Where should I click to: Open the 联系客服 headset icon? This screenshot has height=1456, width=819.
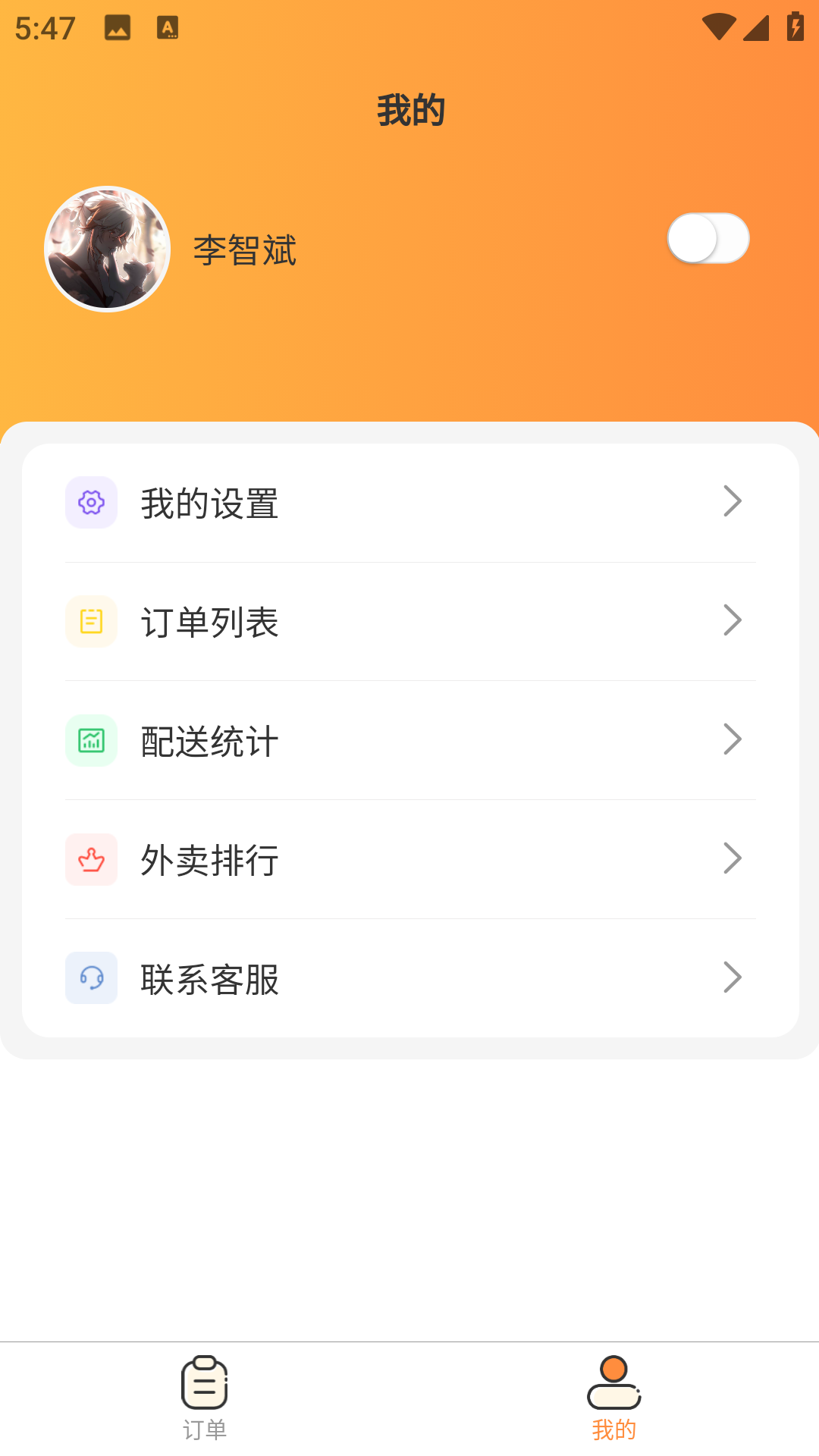pos(91,978)
